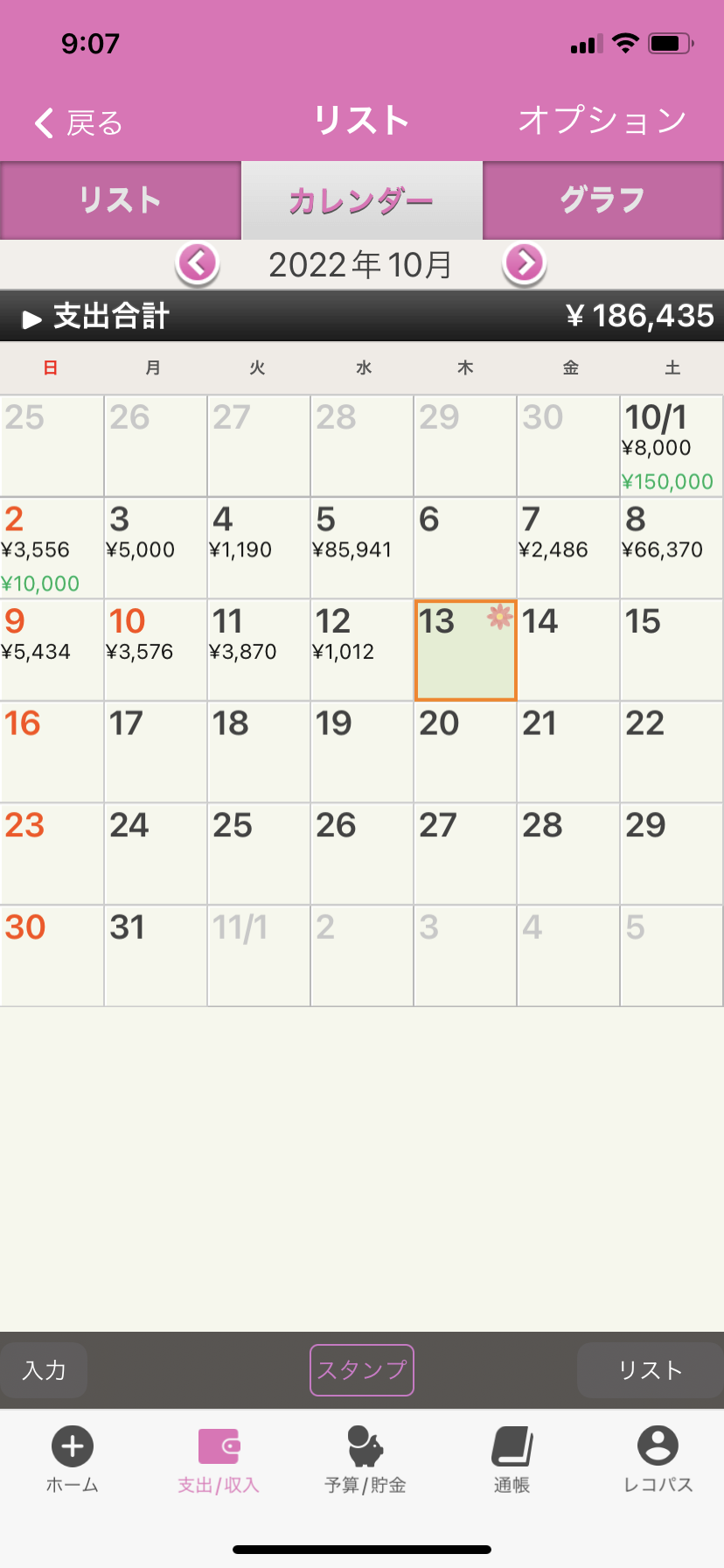Expand the 支出合計 total row
Viewport: 724px width, 1568px height.
(96, 316)
